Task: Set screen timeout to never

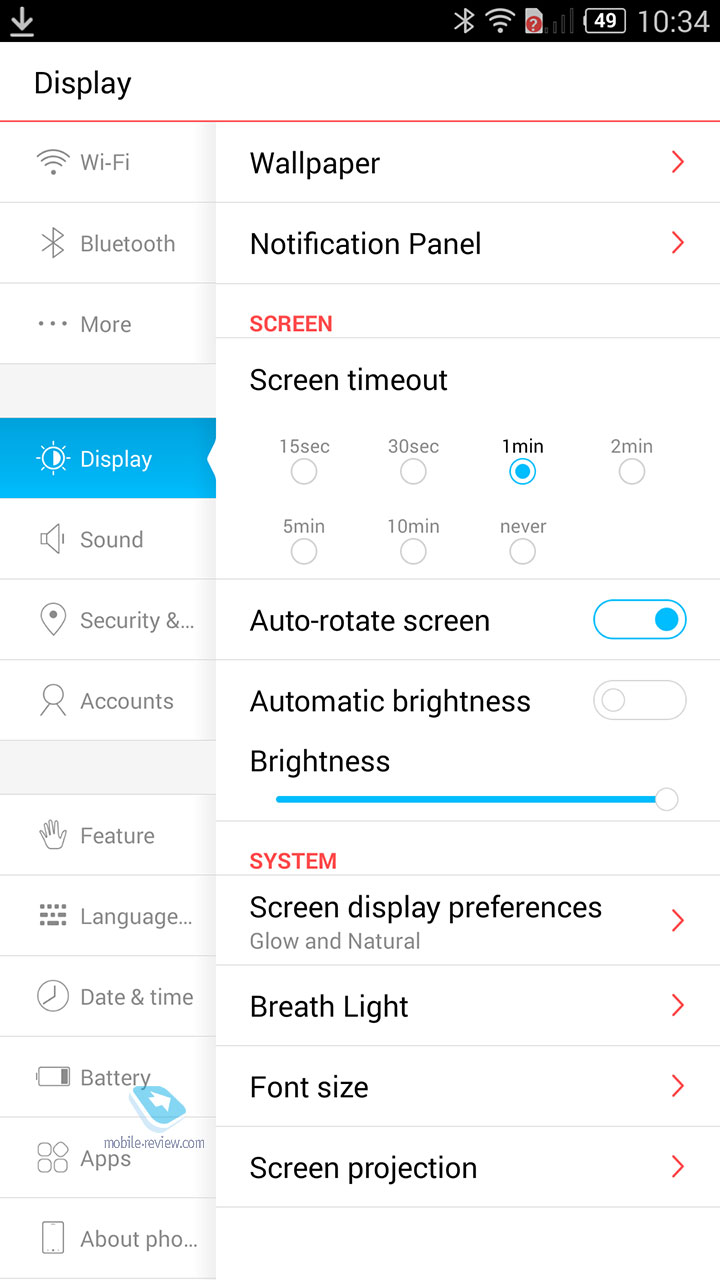Action: (x=522, y=551)
